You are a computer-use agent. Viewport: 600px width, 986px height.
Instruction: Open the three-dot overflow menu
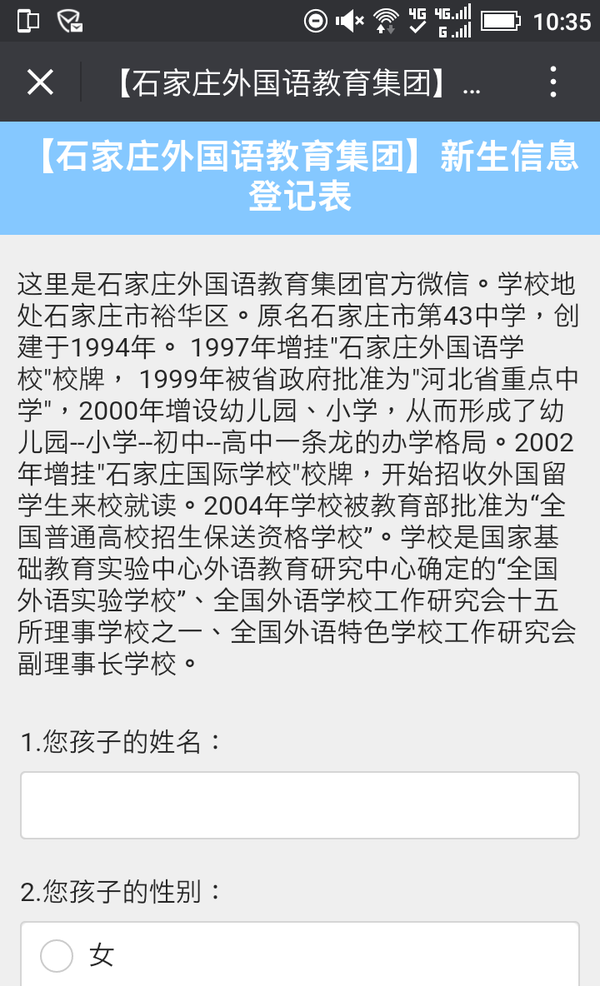click(553, 82)
